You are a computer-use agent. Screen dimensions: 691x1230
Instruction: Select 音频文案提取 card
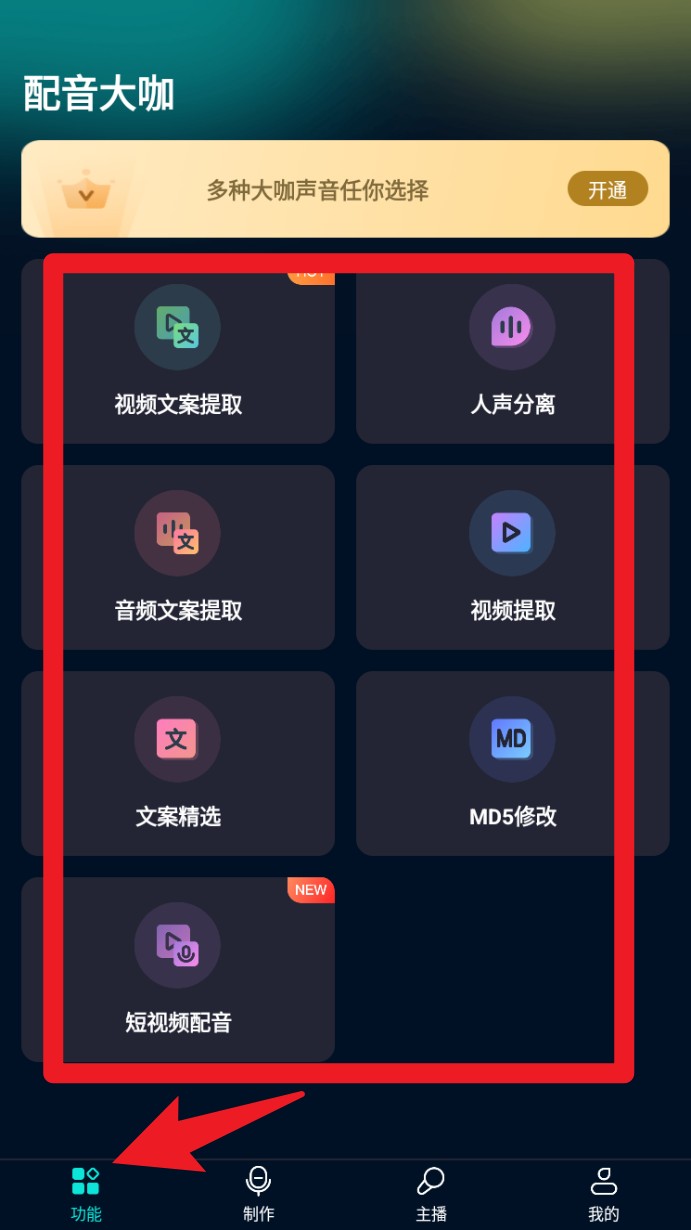pos(178,558)
